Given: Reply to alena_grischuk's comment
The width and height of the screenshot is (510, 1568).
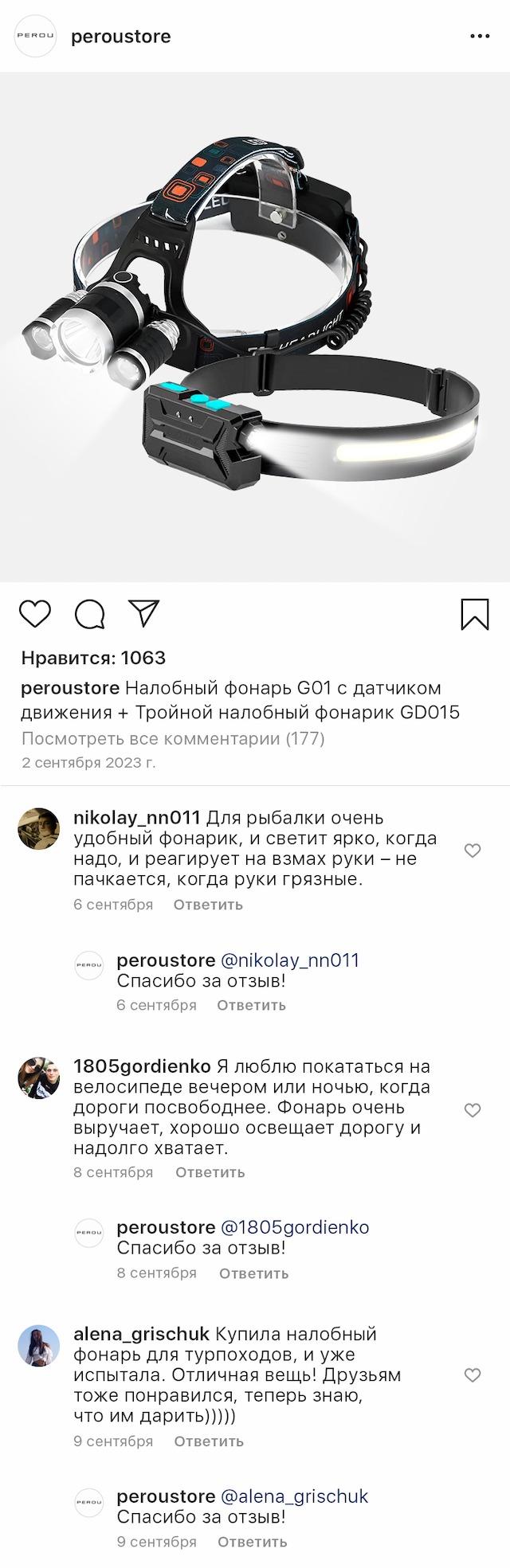Looking at the screenshot, I should point(209,1441).
